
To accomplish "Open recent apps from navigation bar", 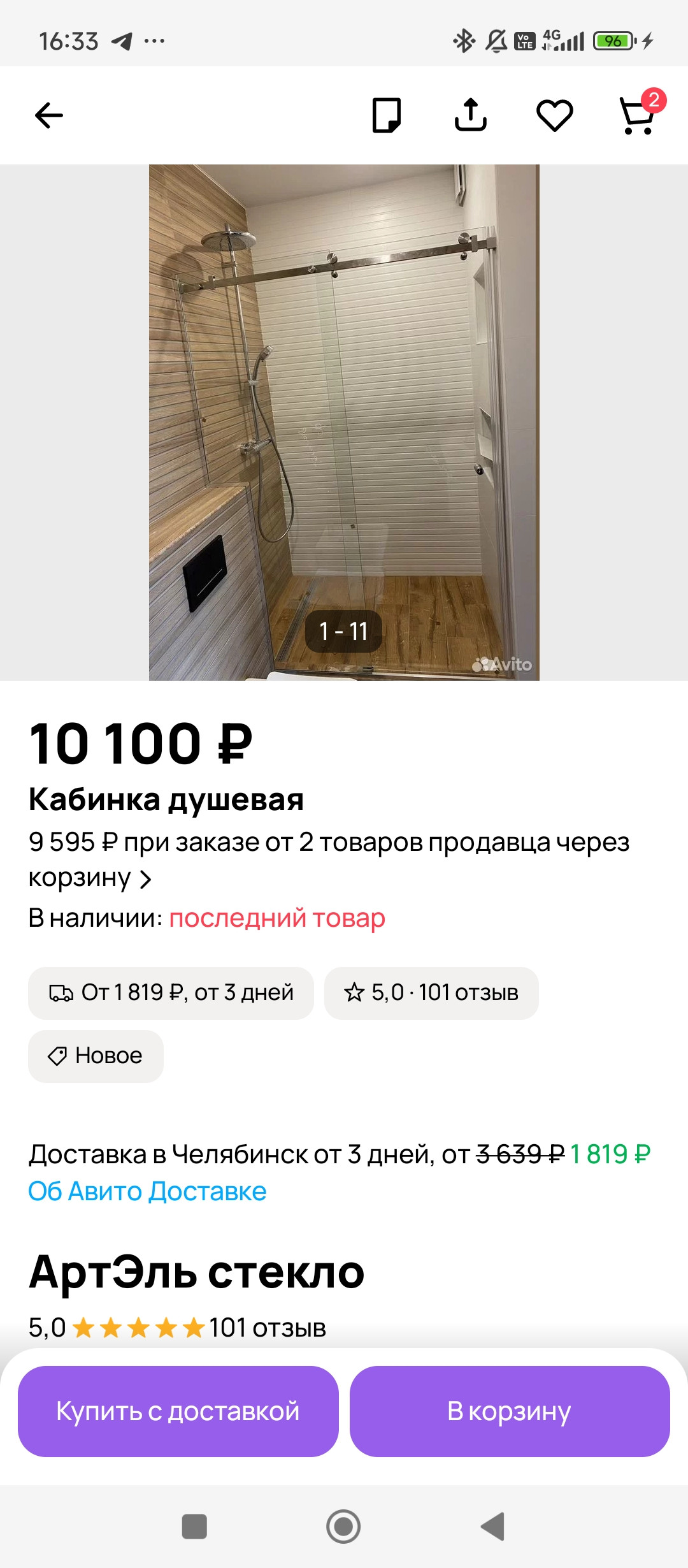I will 194,1527.
